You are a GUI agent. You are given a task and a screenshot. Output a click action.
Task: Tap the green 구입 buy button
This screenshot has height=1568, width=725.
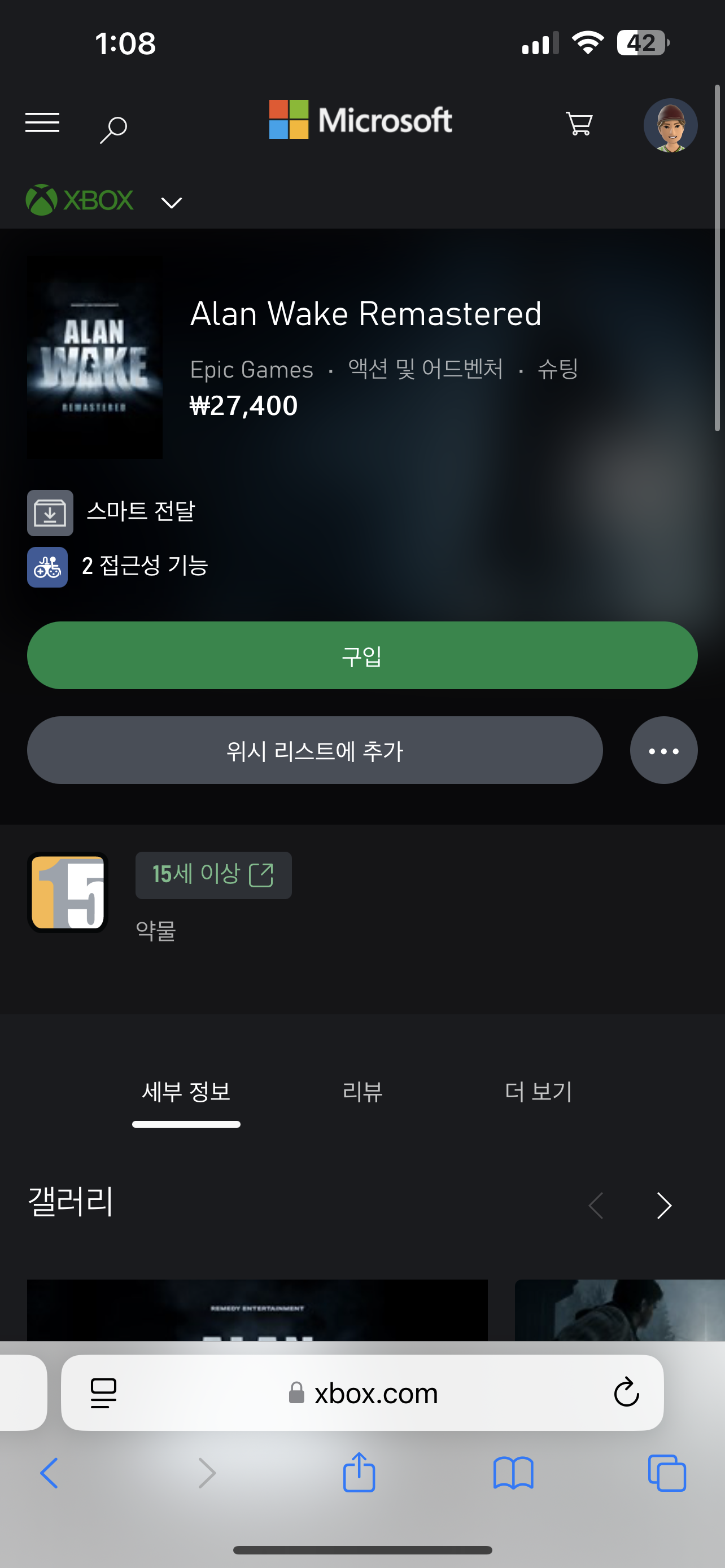362,655
